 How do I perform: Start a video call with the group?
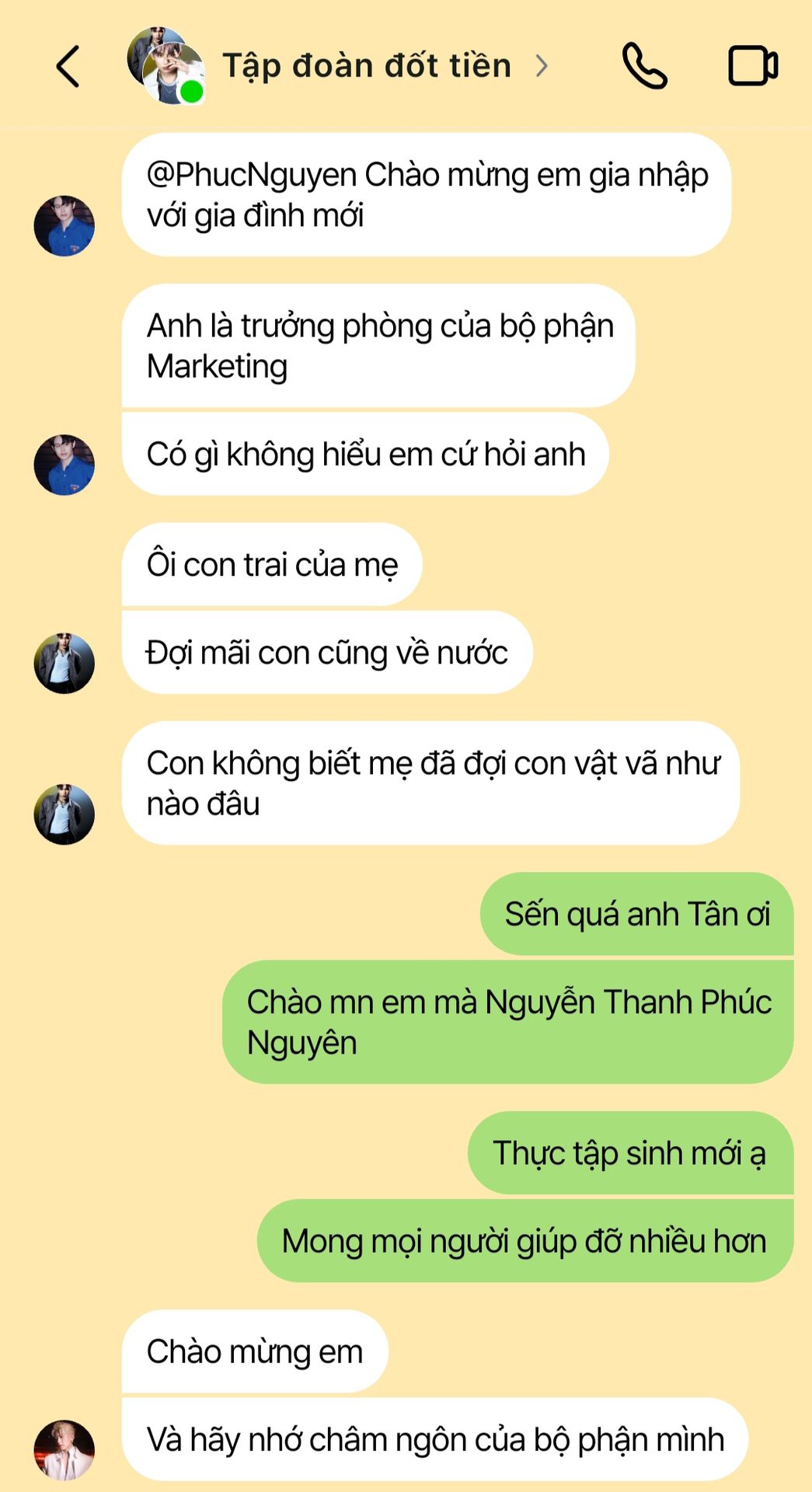752,66
